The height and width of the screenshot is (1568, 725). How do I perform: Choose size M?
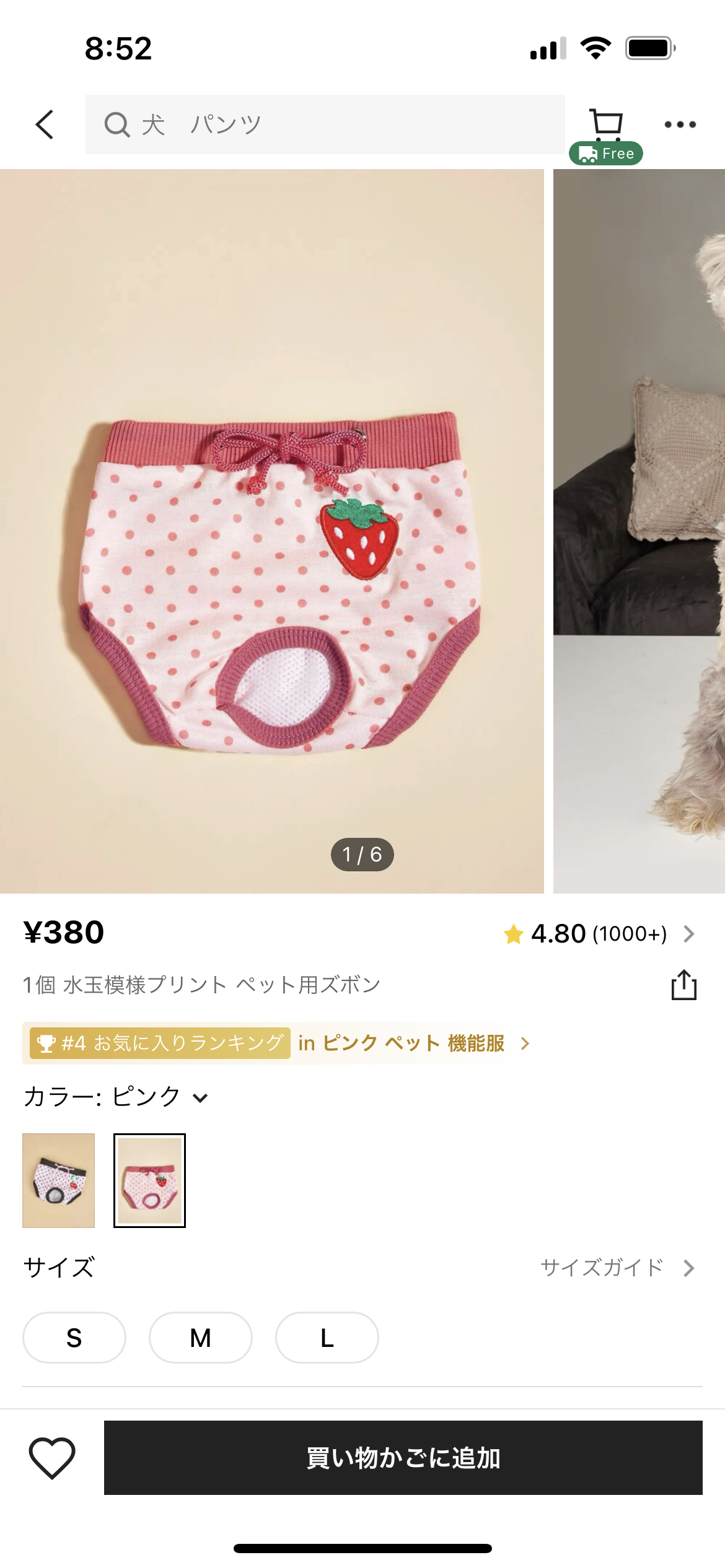[x=201, y=1338]
